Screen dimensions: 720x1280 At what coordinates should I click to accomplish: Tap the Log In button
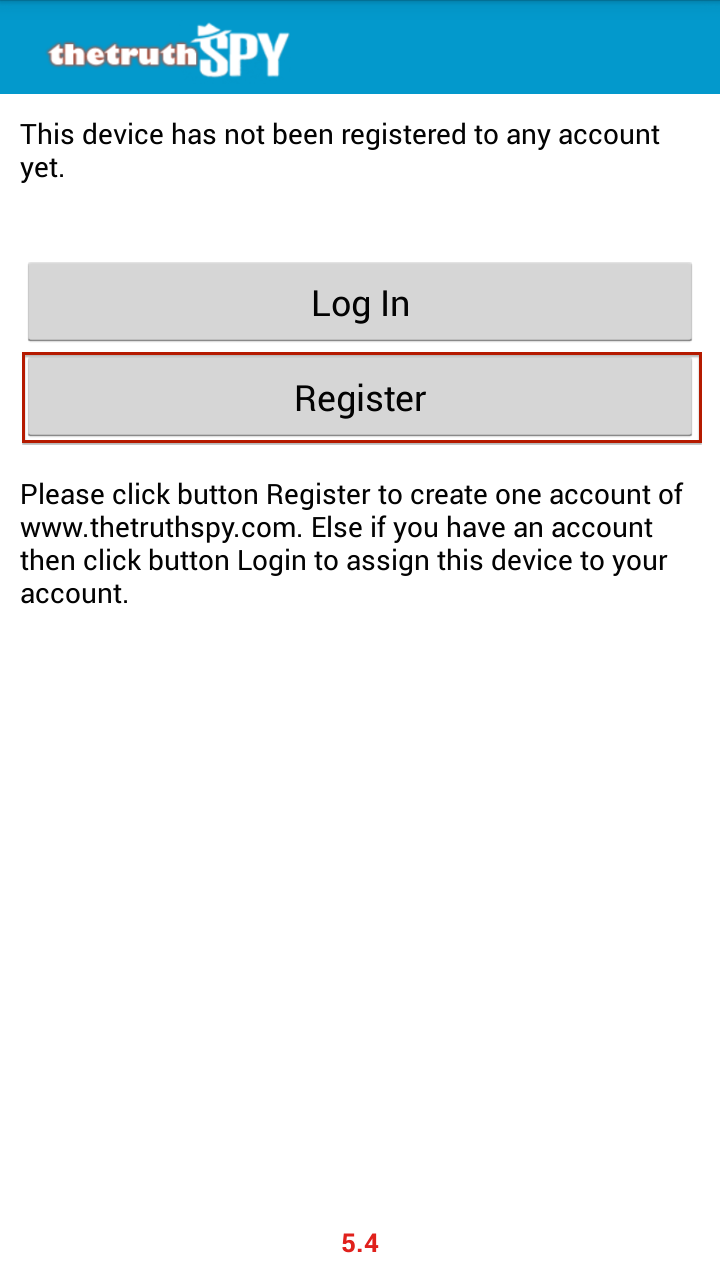coord(360,302)
